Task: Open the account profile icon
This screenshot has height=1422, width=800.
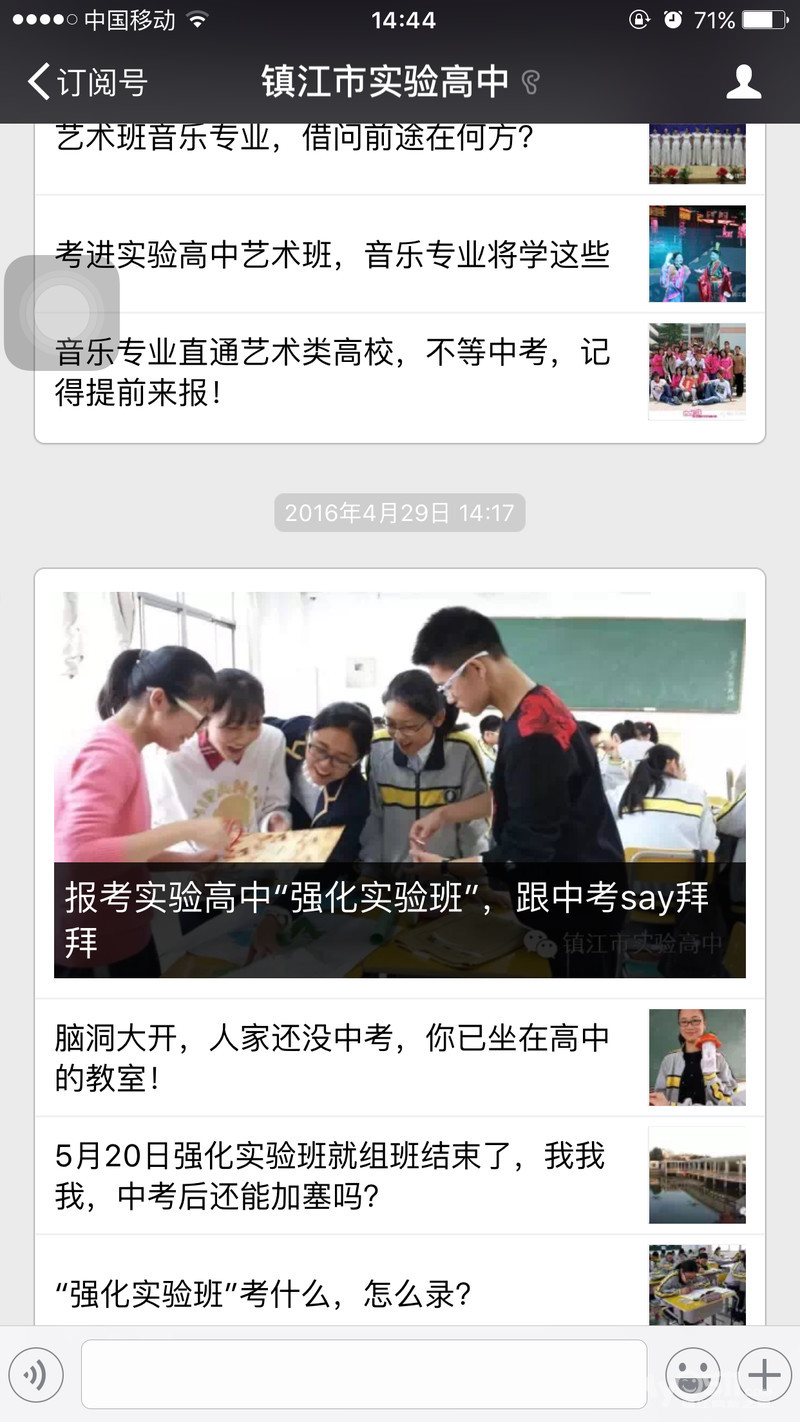Action: click(743, 82)
